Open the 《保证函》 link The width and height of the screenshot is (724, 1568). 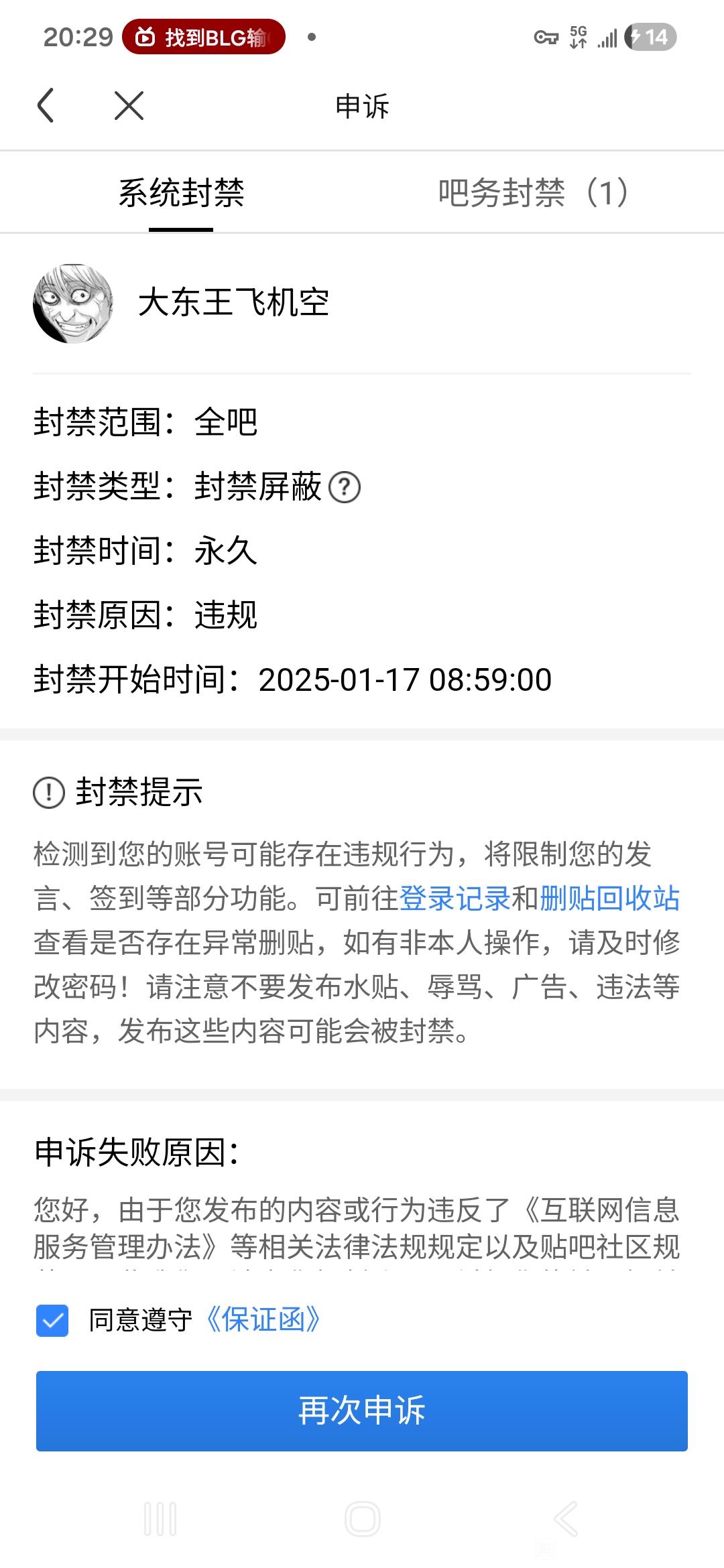coord(262,1320)
